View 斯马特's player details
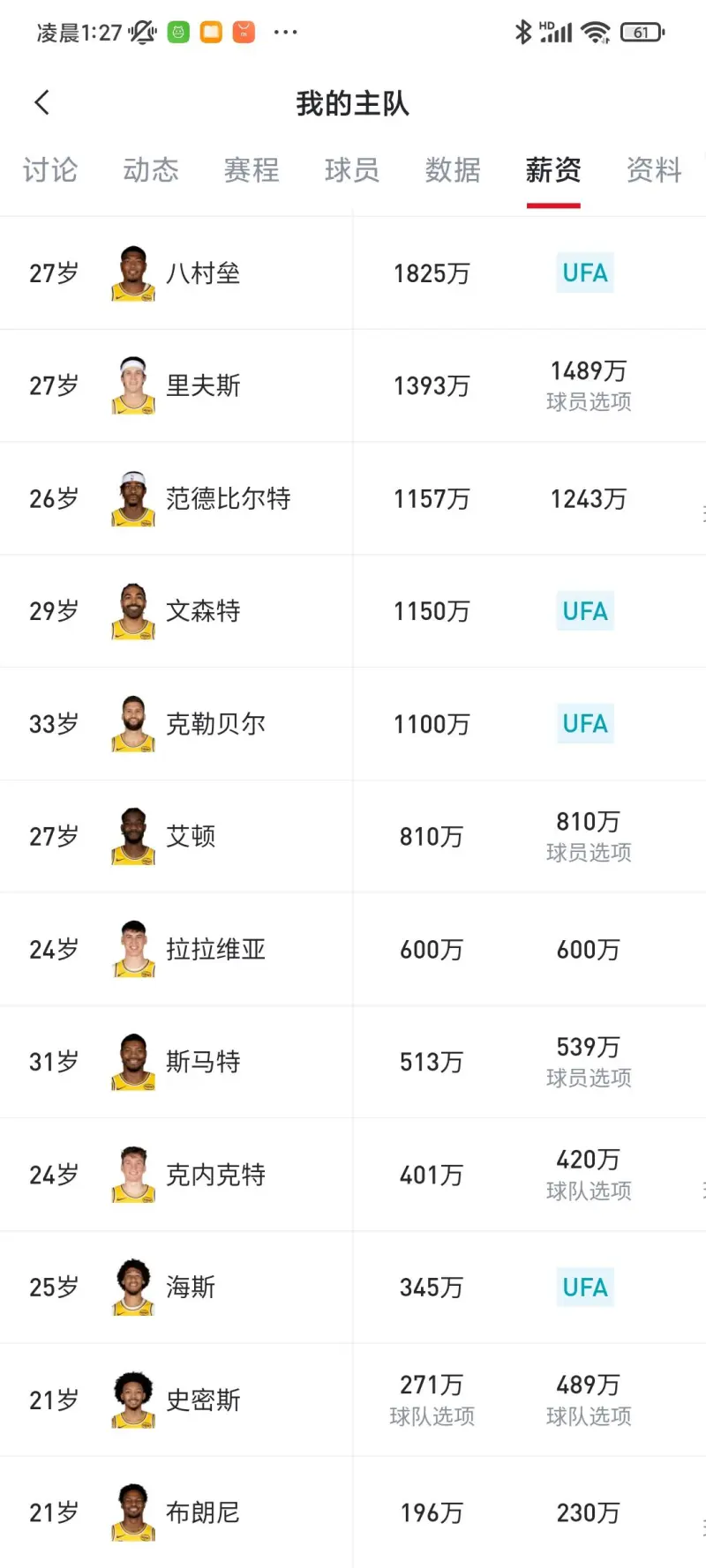Screen dimensions: 706x1568 [203, 1061]
